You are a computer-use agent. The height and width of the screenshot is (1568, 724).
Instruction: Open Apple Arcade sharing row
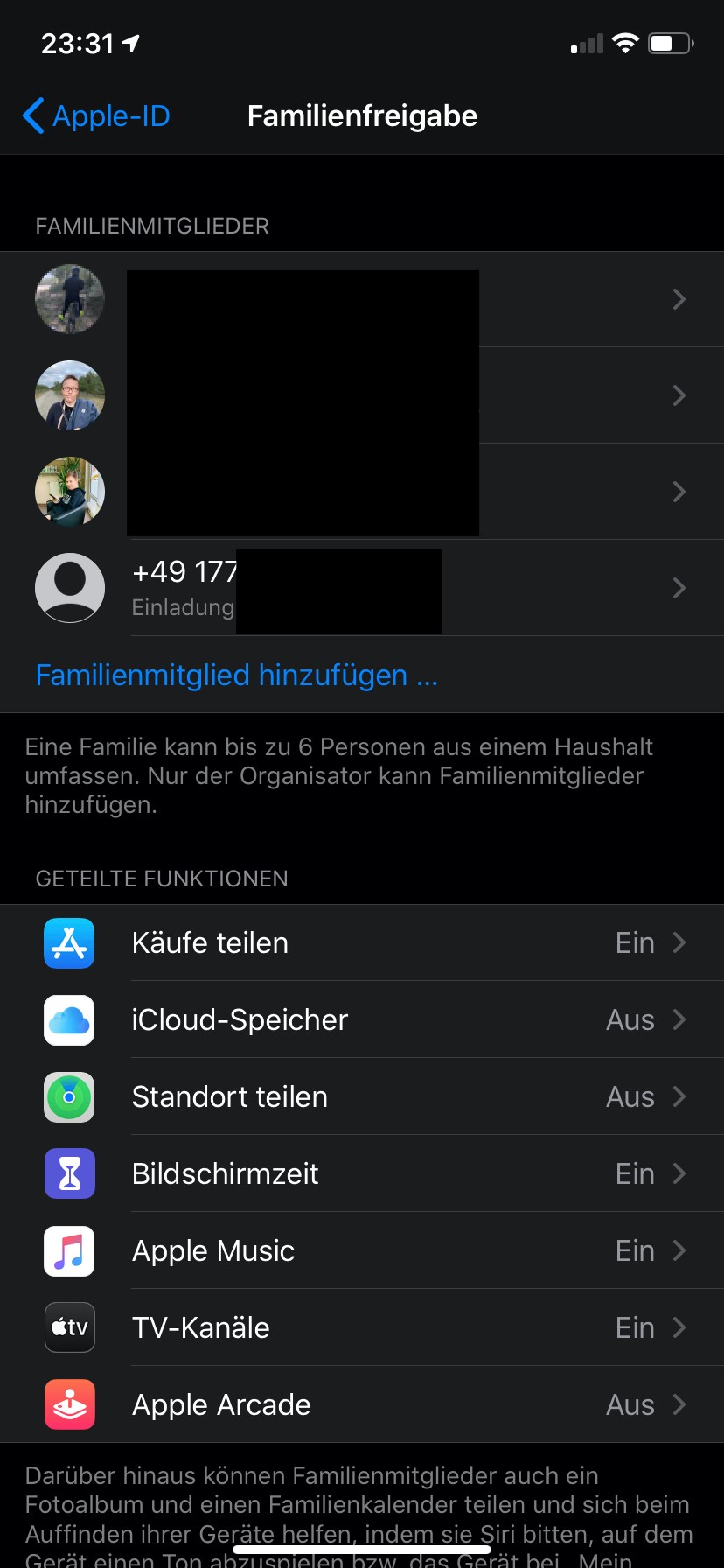click(362, 1405)
